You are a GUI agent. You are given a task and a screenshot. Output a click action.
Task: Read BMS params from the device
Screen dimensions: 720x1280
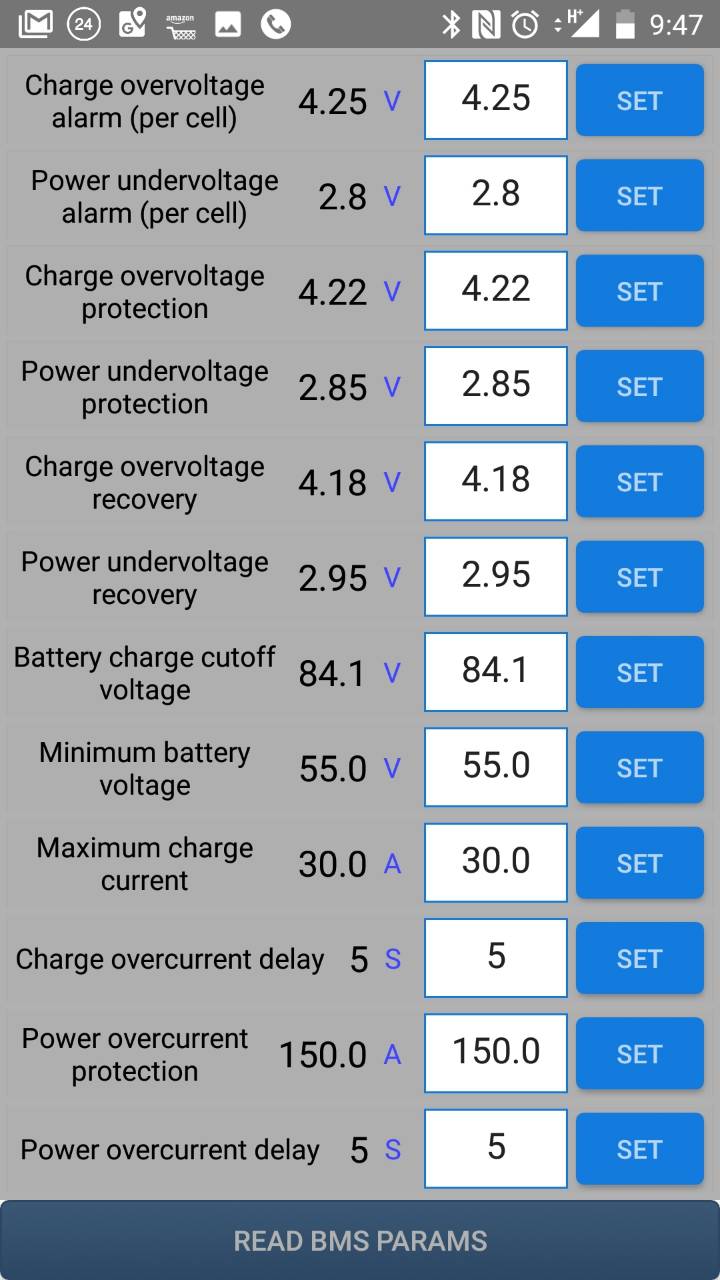pyautogui.click(x=360, y=1241)
